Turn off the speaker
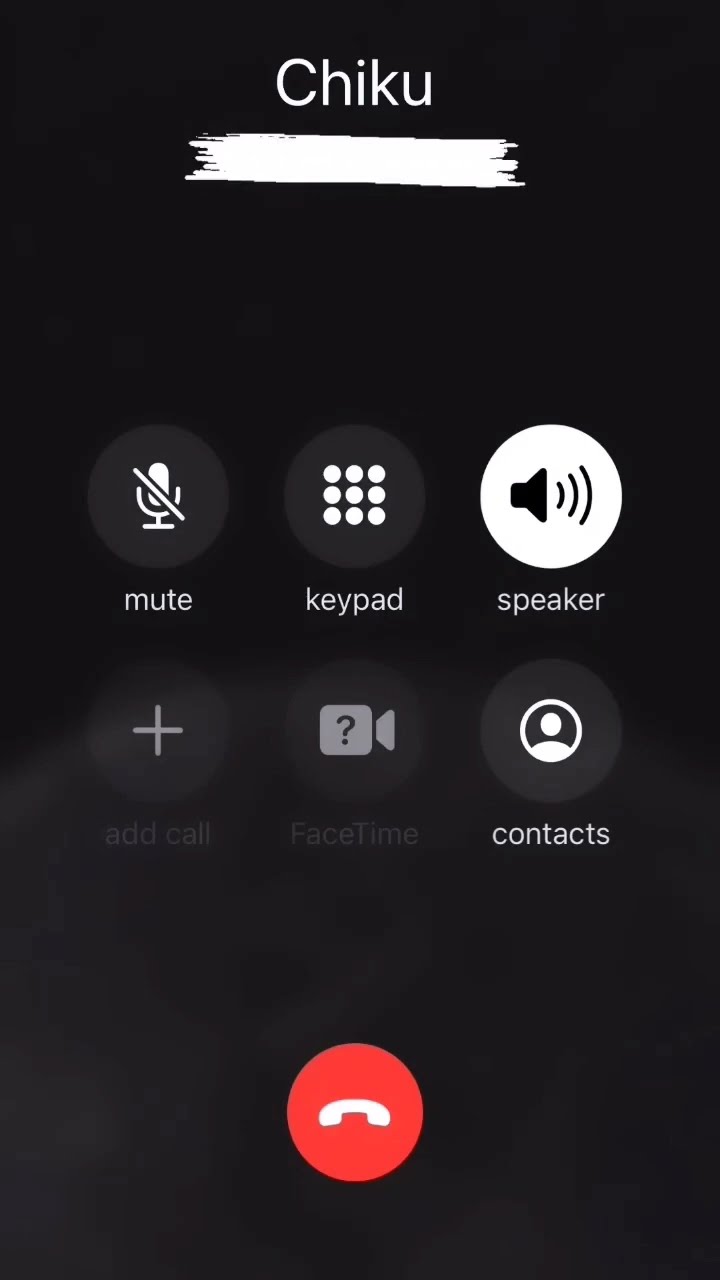The height and width of the screenshot is (1280, 720). click(551, 496)
